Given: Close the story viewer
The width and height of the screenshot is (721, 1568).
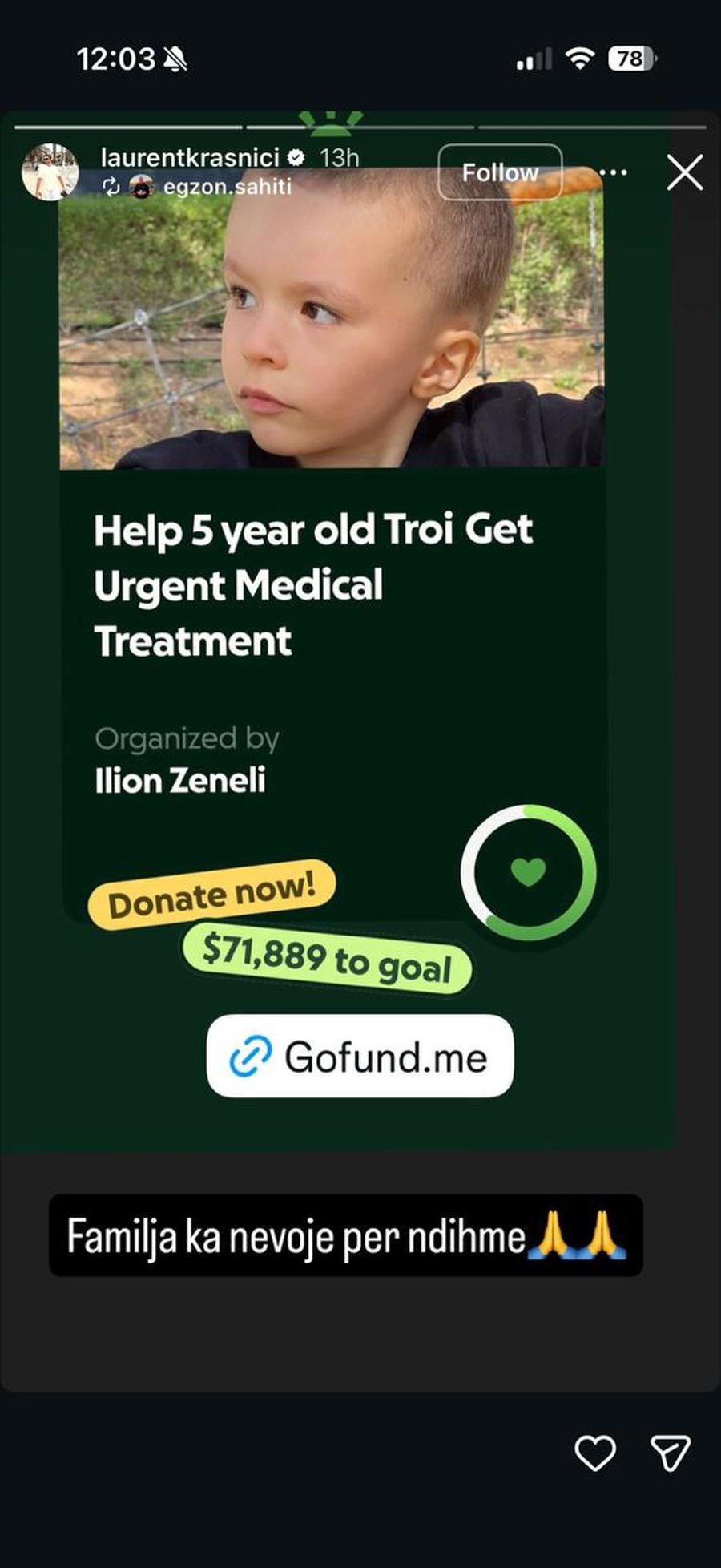Looking at the screenshot, I should click(685, 172).
